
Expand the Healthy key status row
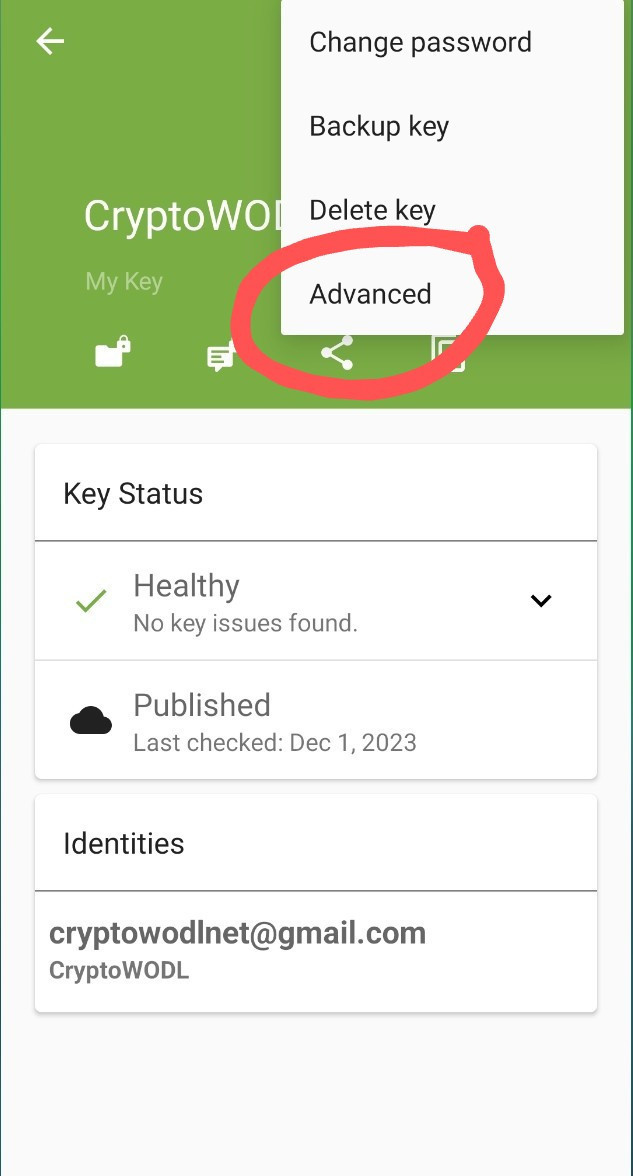(x=316, y=601)
